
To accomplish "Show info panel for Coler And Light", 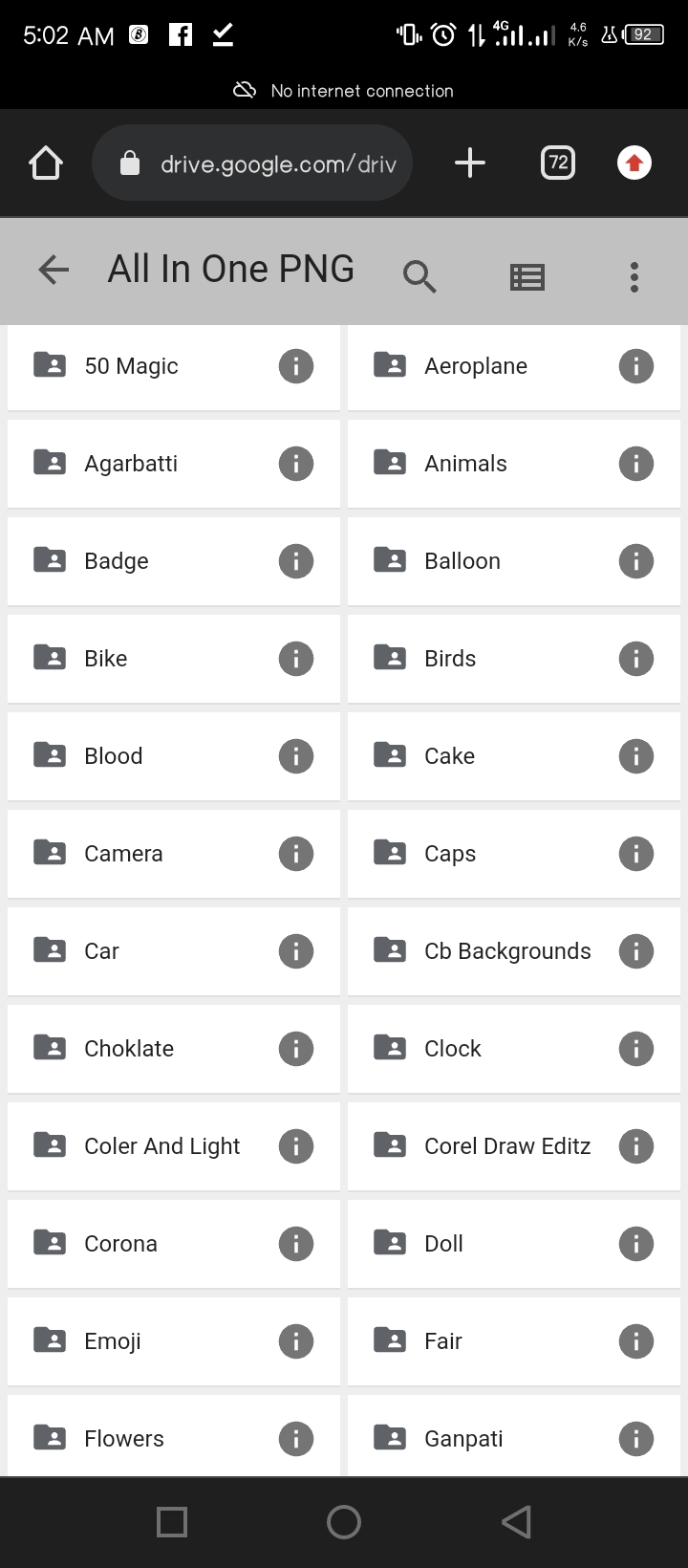I will pos(295,1145).
